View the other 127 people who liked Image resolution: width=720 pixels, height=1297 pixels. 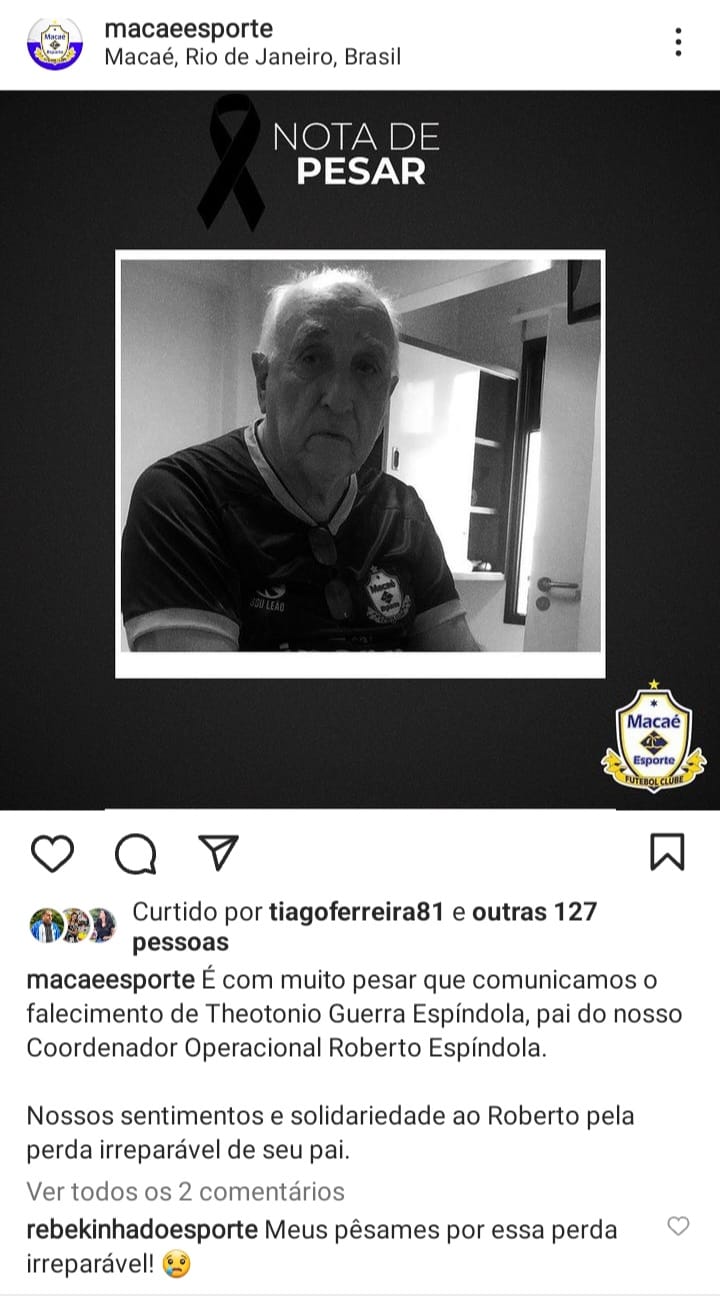click(534, 912)
